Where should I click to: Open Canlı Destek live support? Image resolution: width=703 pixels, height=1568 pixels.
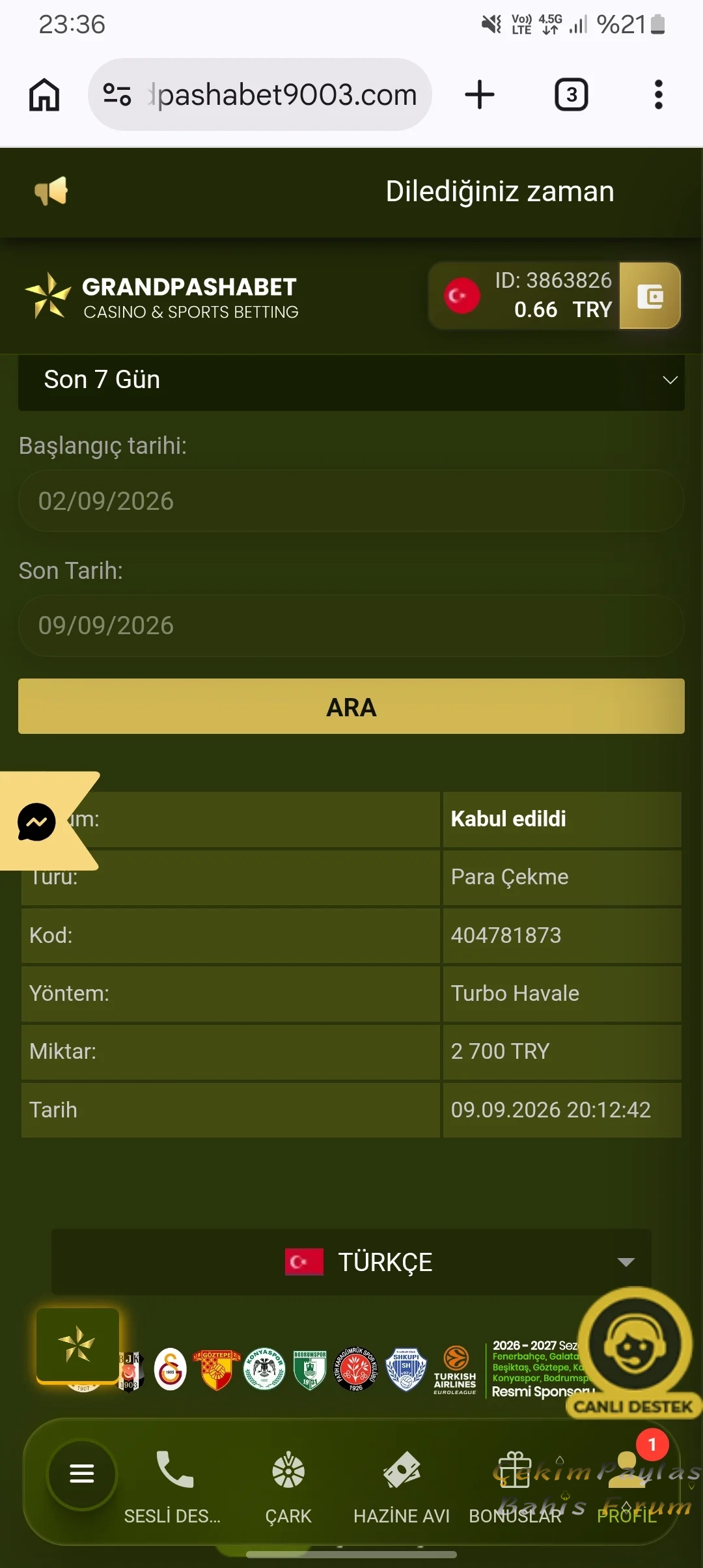tap(633, 1353)
